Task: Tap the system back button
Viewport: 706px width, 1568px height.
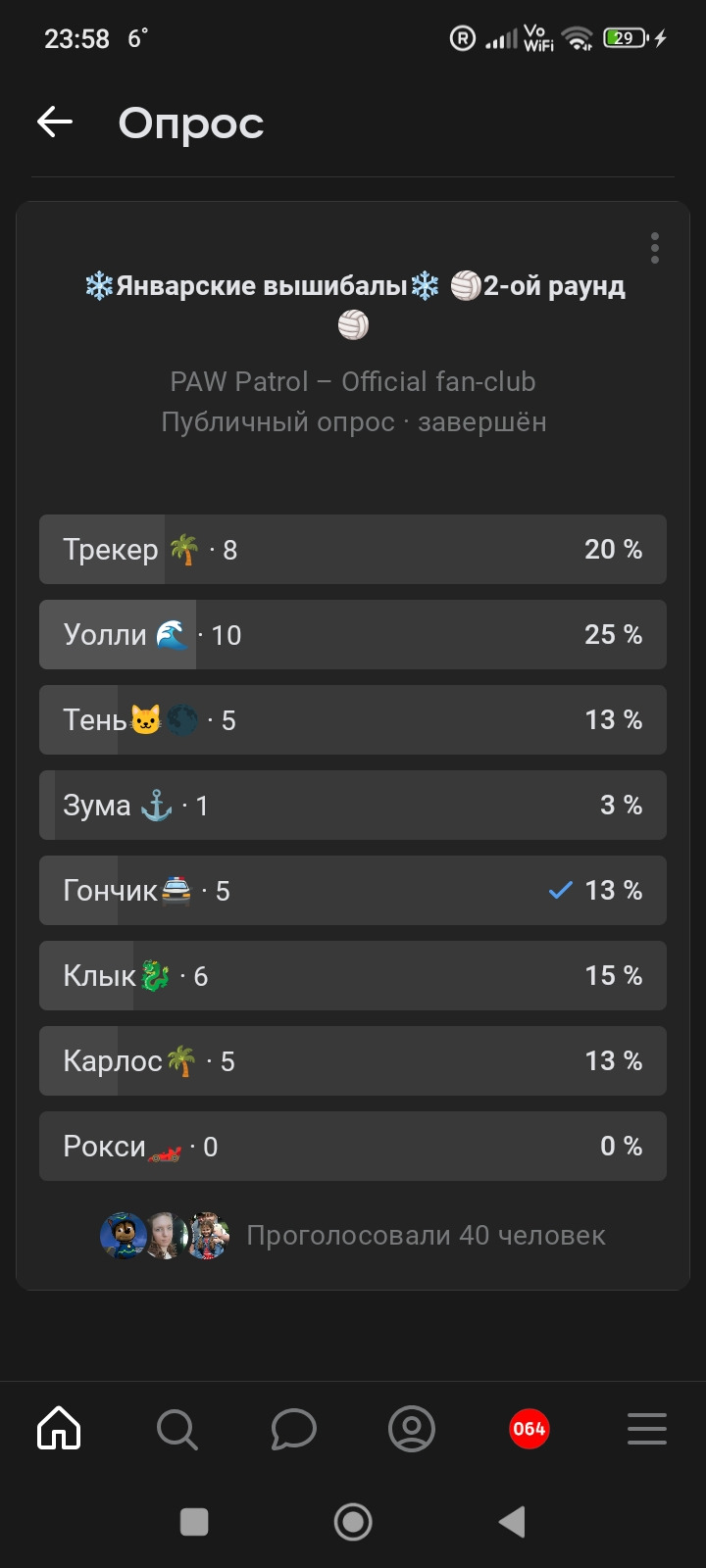Action: click(x=512, y=1522)
